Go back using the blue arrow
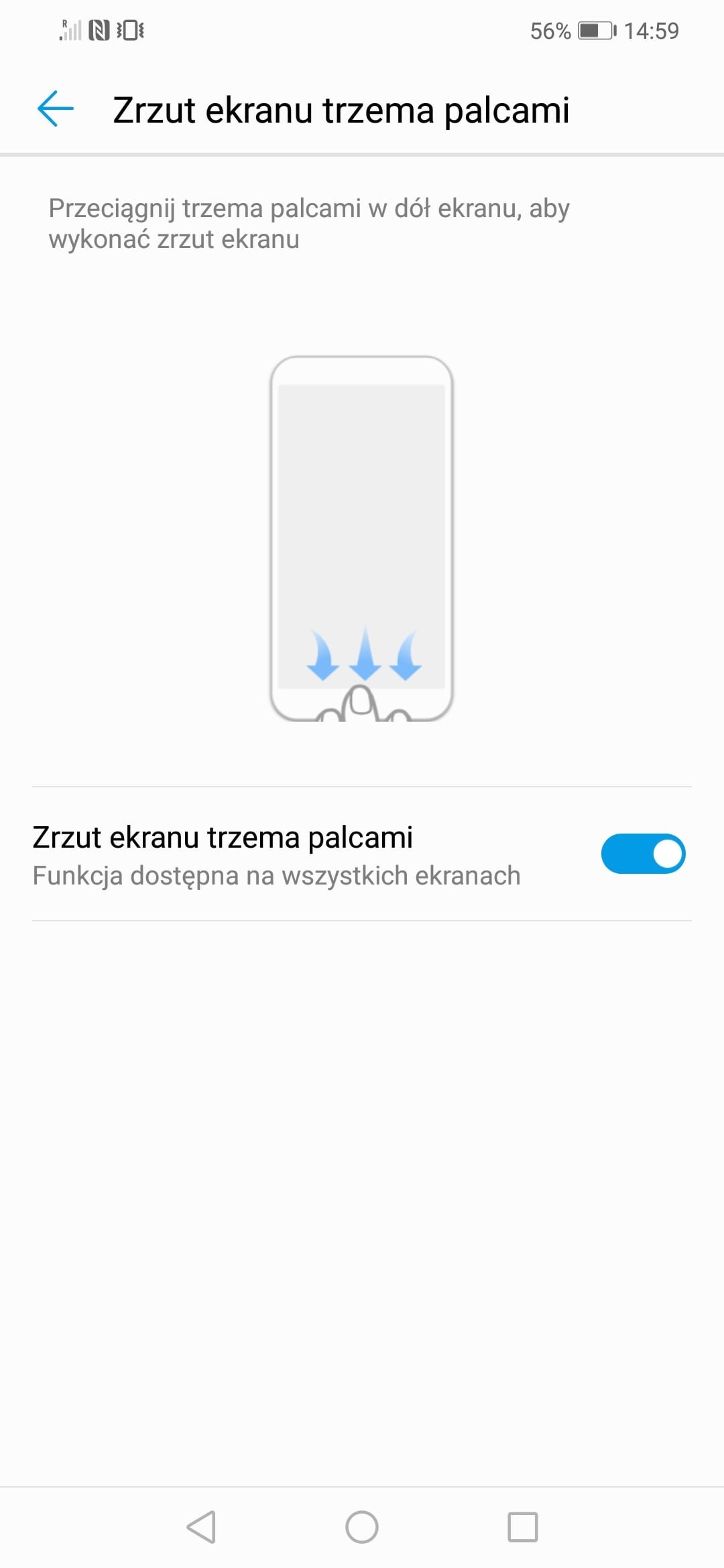 coord(56,109)
